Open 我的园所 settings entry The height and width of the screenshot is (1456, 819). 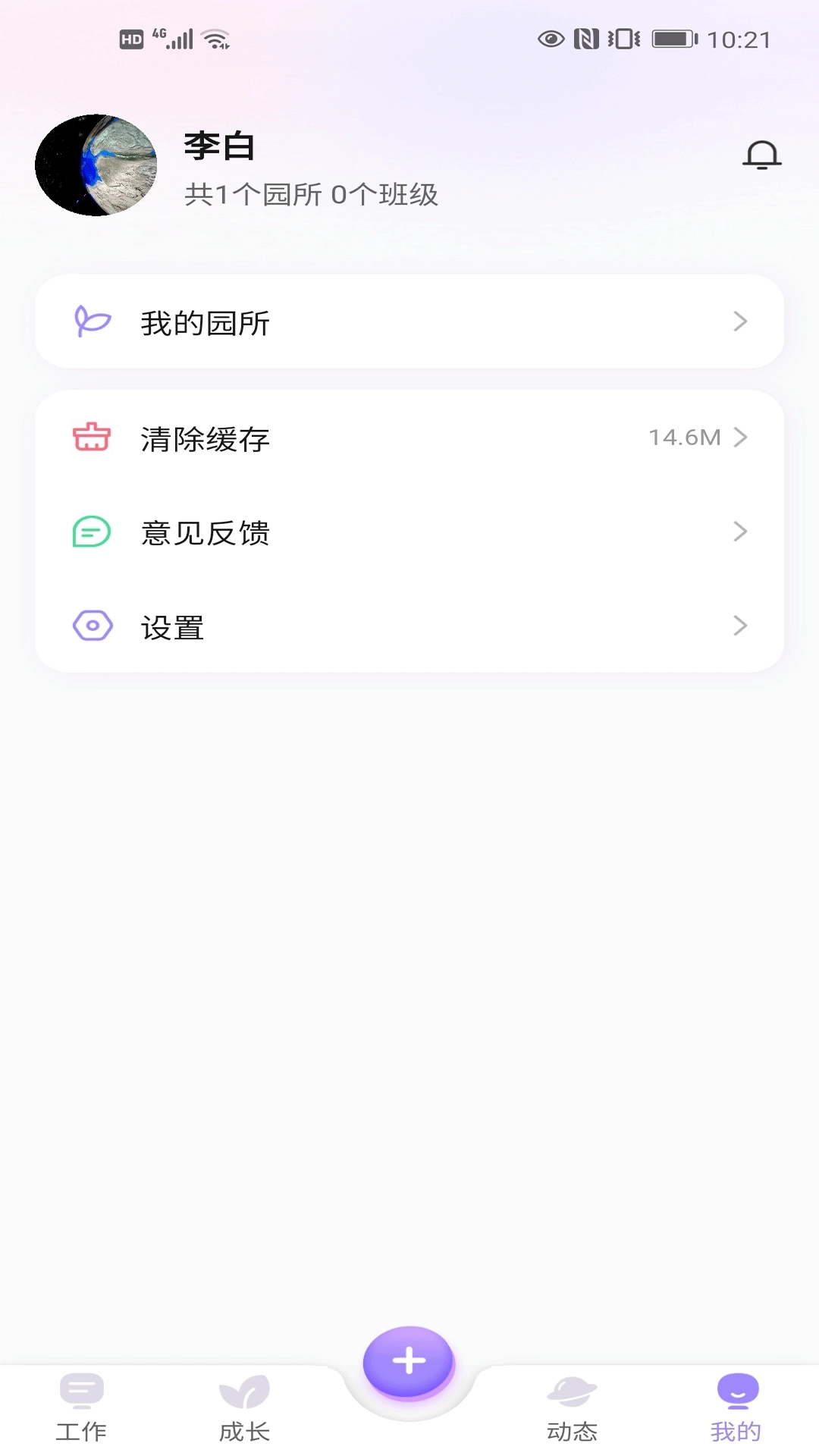[409, 322]
